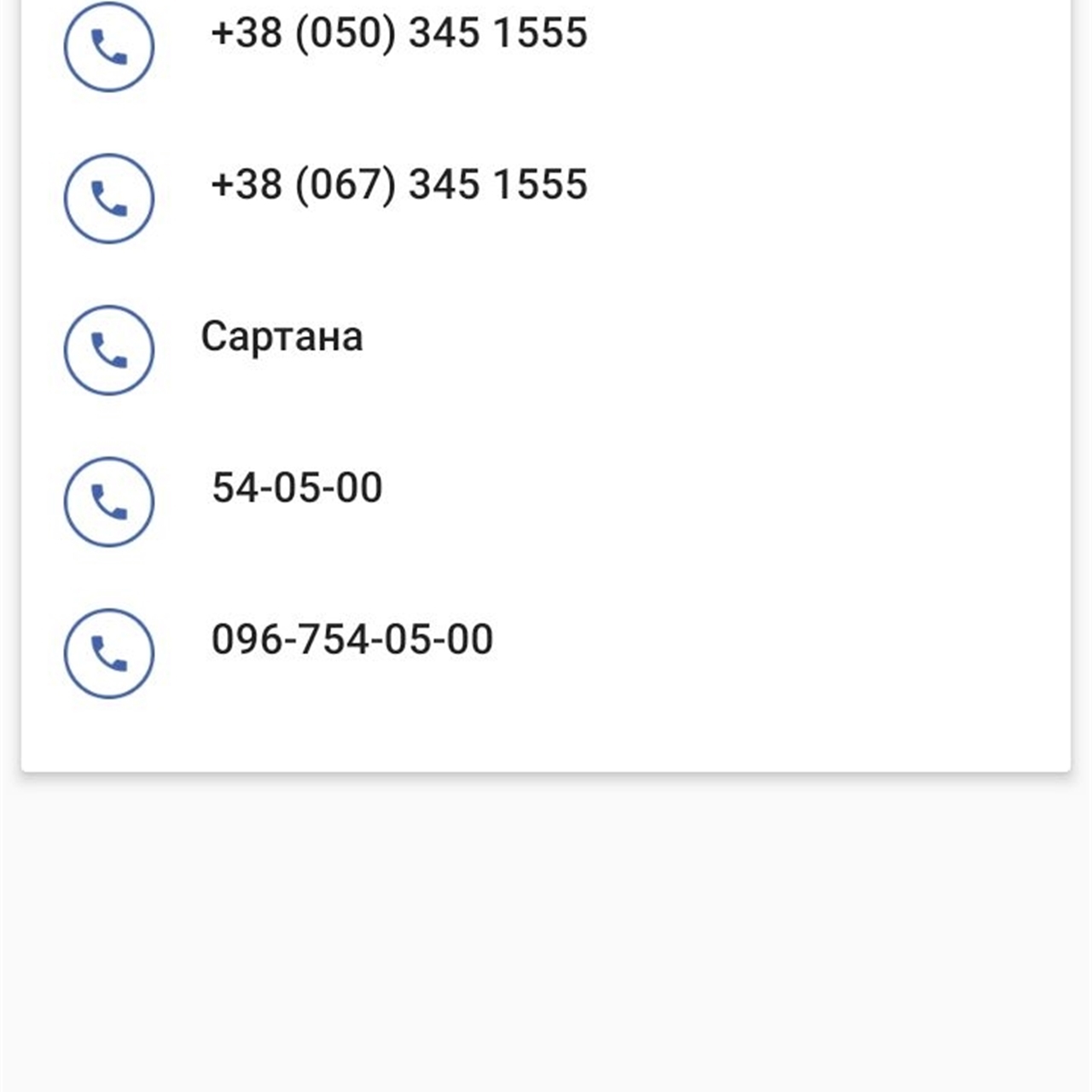This screenshot has height=1092, width=1092.
Task: Dial 096-754-05-00
Action: click(109, 653)
